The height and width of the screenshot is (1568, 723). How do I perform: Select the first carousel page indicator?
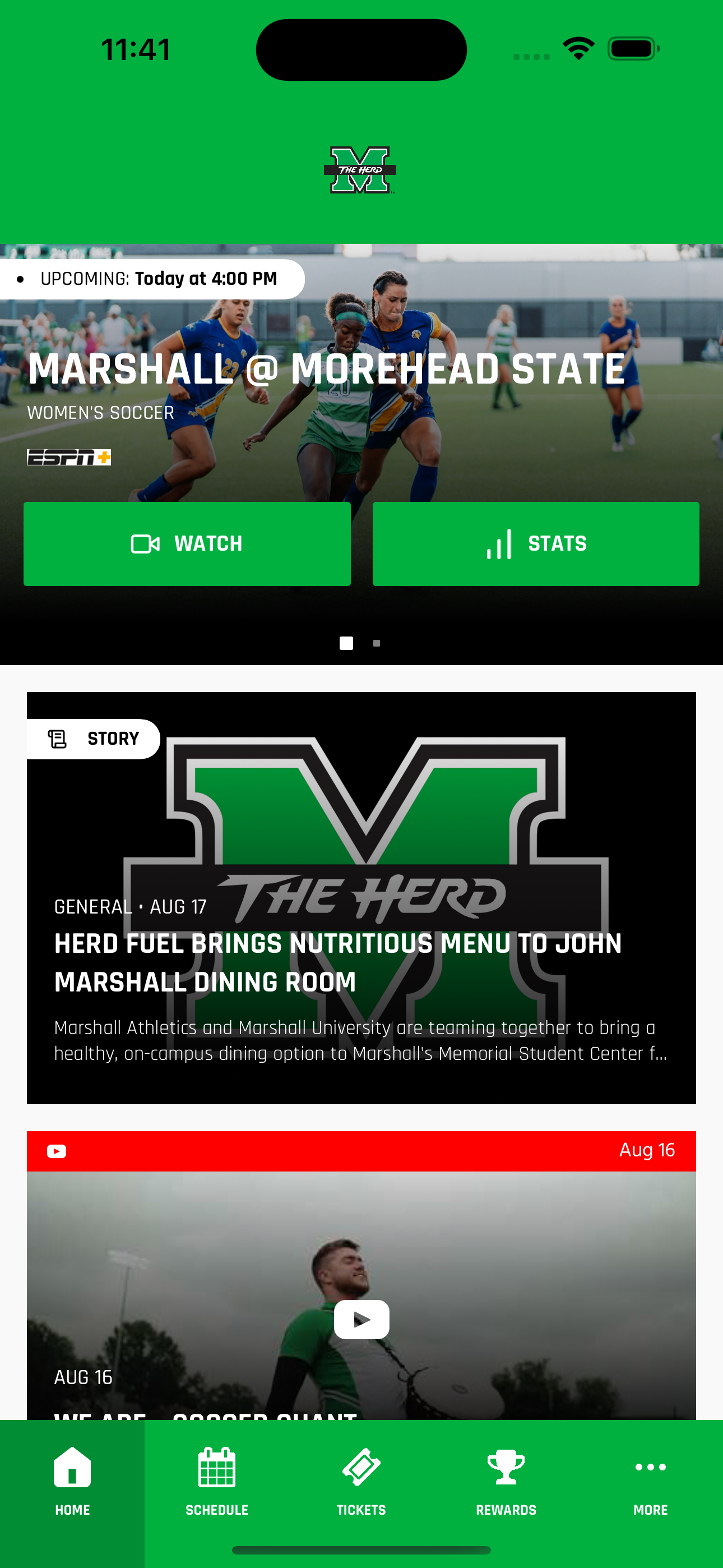pos(346,642)
